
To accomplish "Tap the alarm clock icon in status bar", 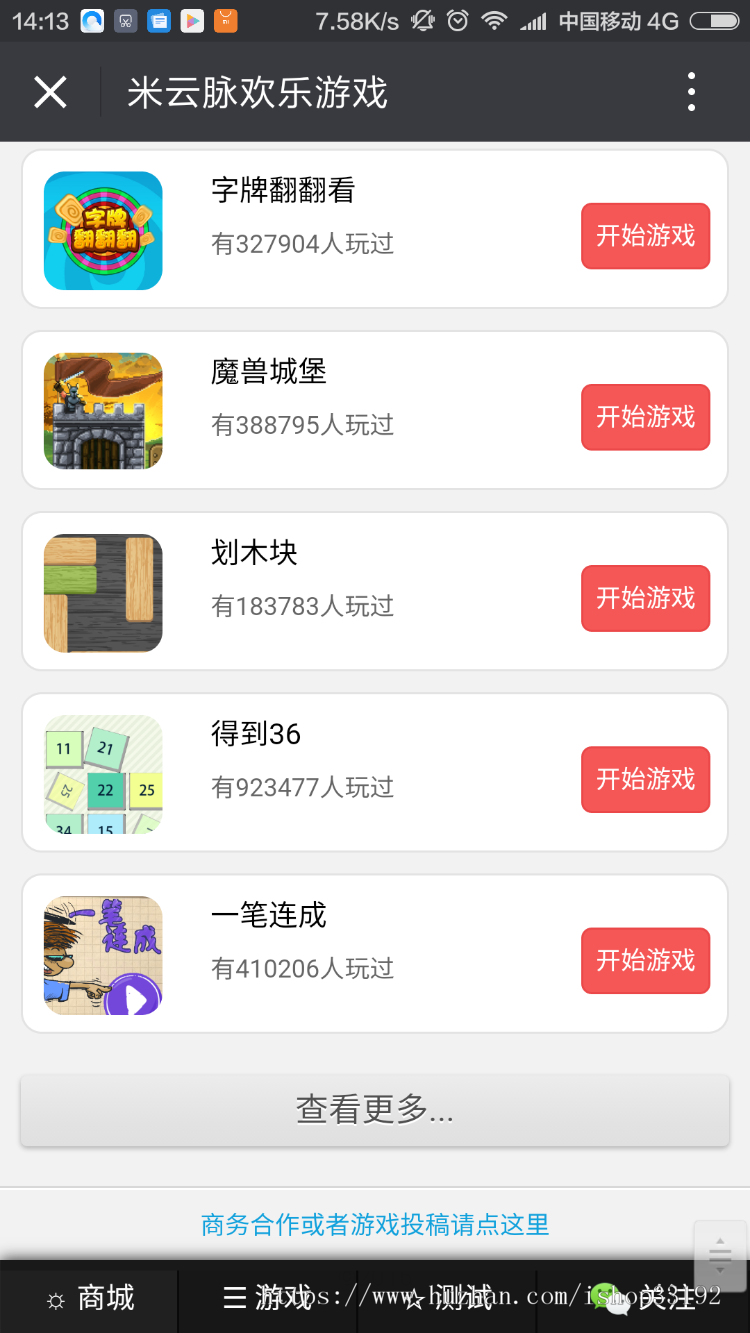I will [x=459, y=18].
